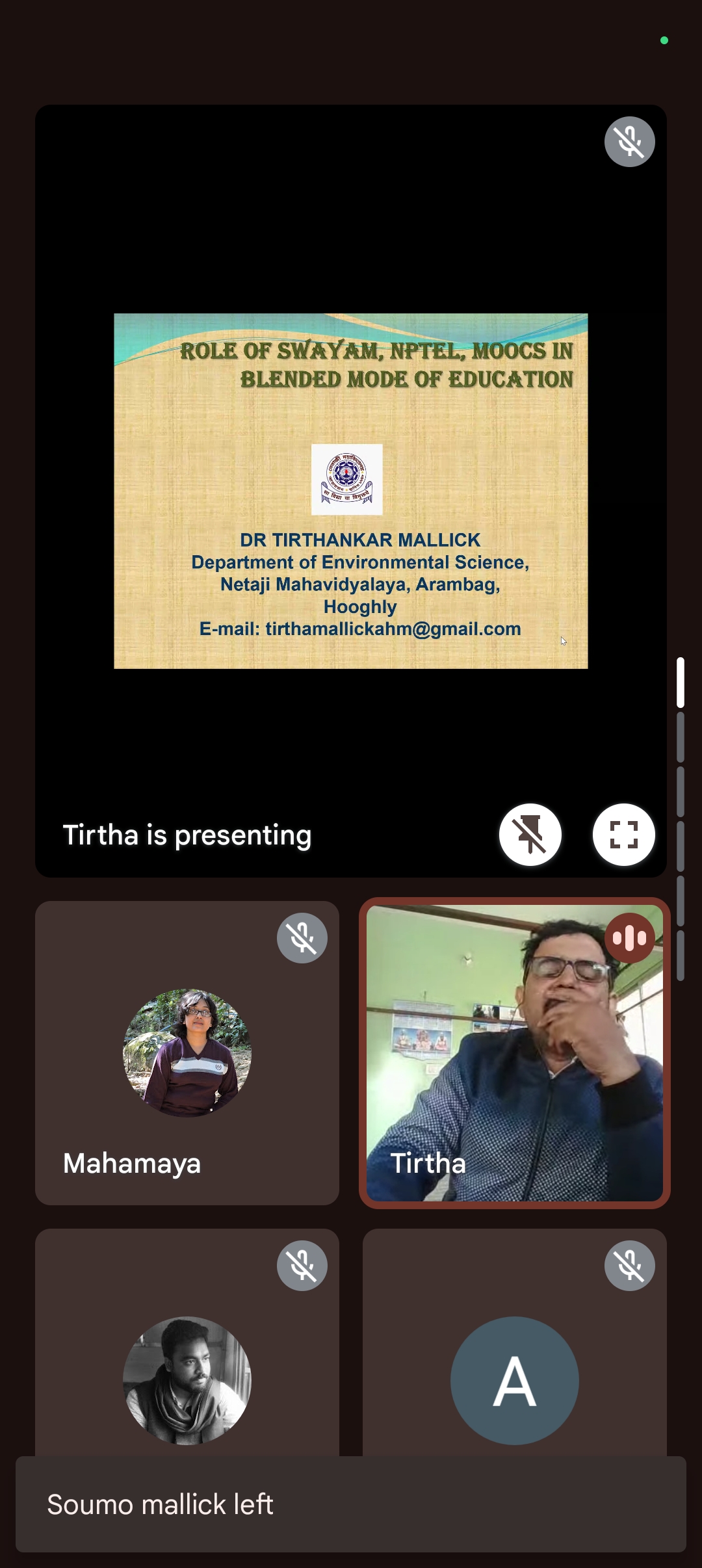This screenshot has width=702, height=1568.
Task: Expand presentation to full screen
Action: (x=623, y=835)
